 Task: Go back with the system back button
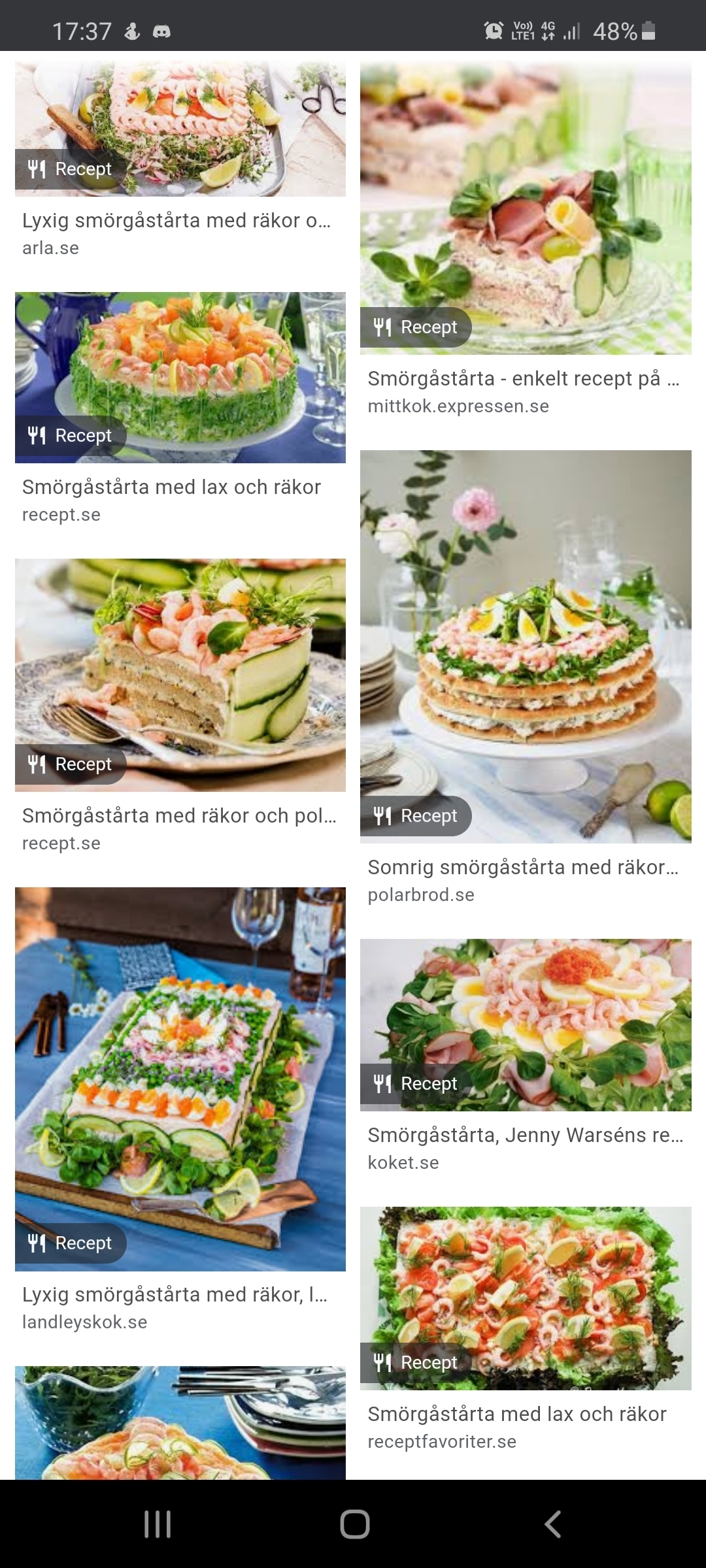coord(553,1524)
